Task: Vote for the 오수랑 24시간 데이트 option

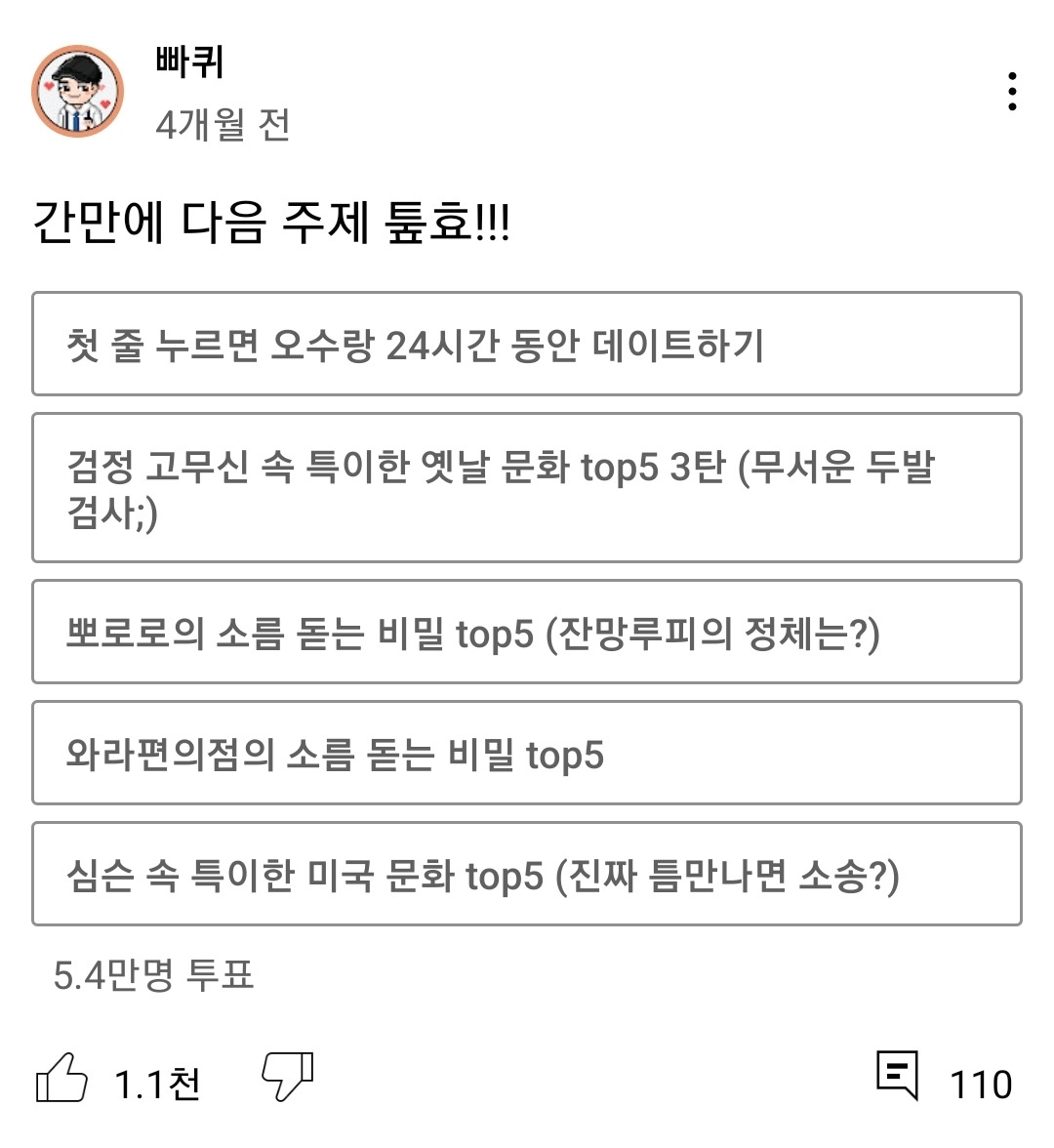Action: [527, 348]
